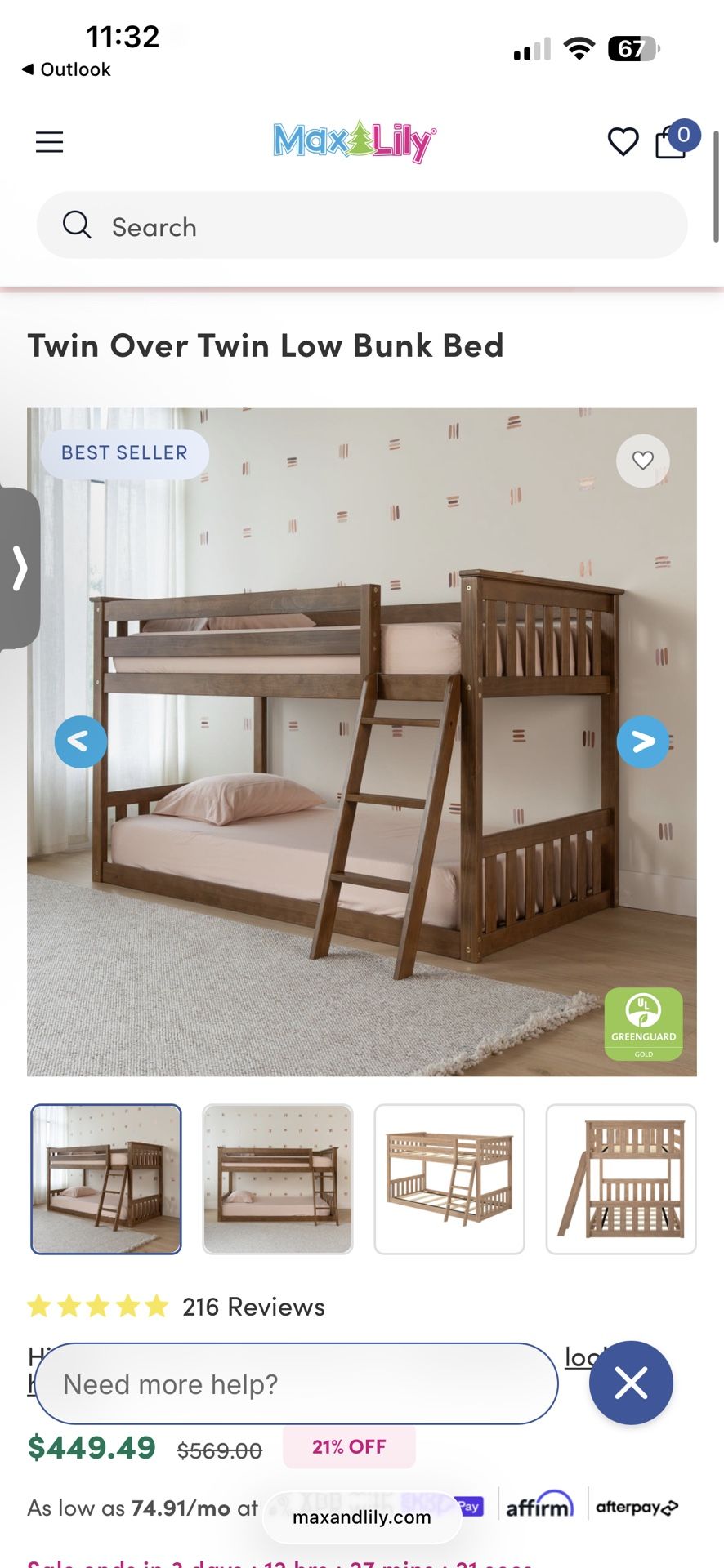Expand the side panel arrow tab
The height and width of the screenshot is (1568, 724).
(20, 568)
